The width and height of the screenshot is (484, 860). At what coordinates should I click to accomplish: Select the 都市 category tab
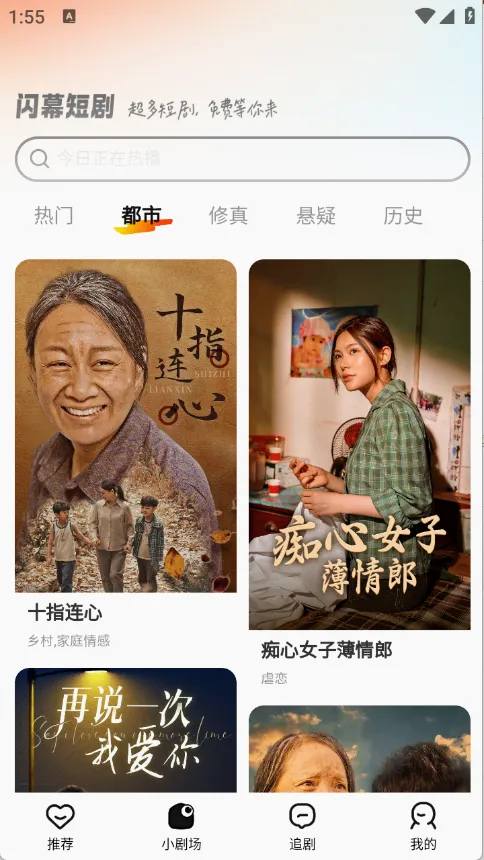(x=142, y=216)
